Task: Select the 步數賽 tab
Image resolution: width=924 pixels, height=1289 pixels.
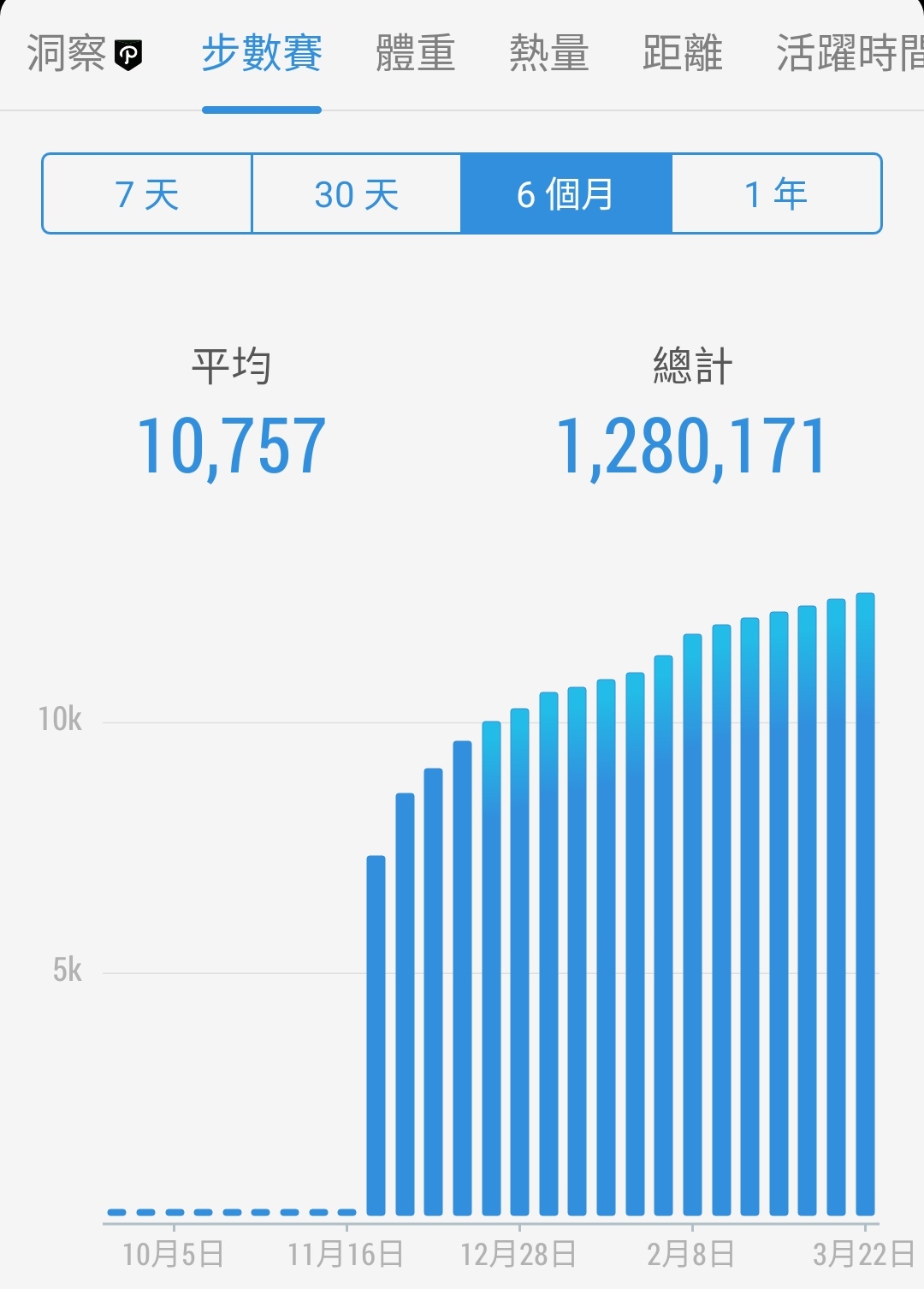Action: (262, 54)
